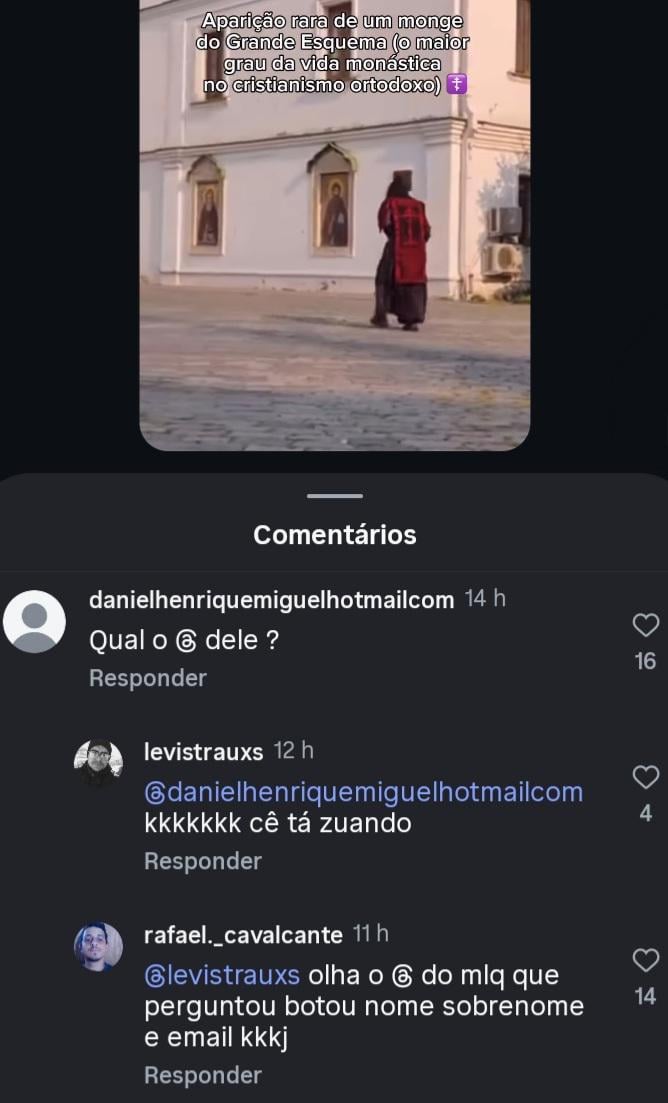Like danielhenriquemiguelhotmailcom's comment
Screen dimensions: 668x1103
(x=646, y=626)
